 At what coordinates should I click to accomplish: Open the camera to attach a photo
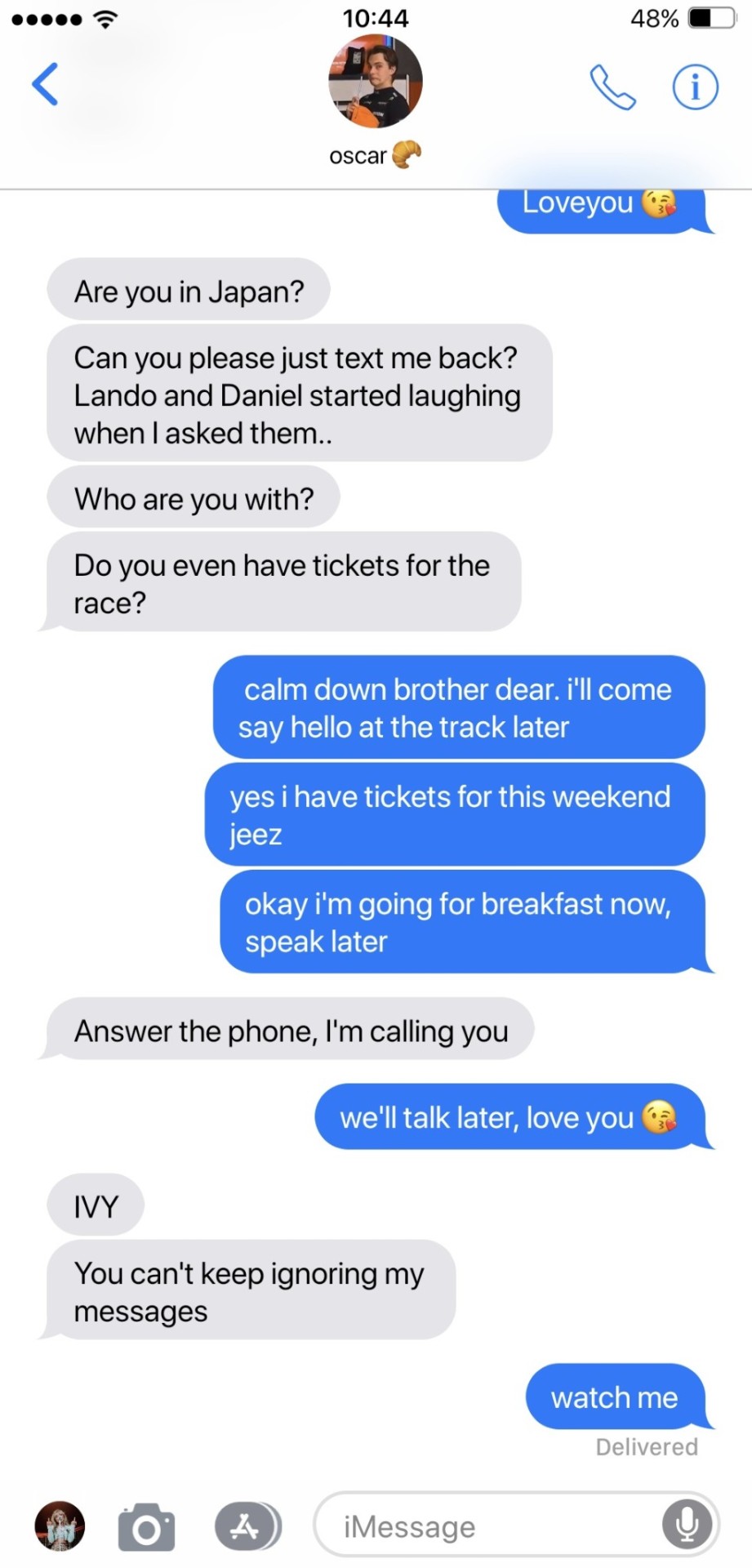(x=146, y=1526)
